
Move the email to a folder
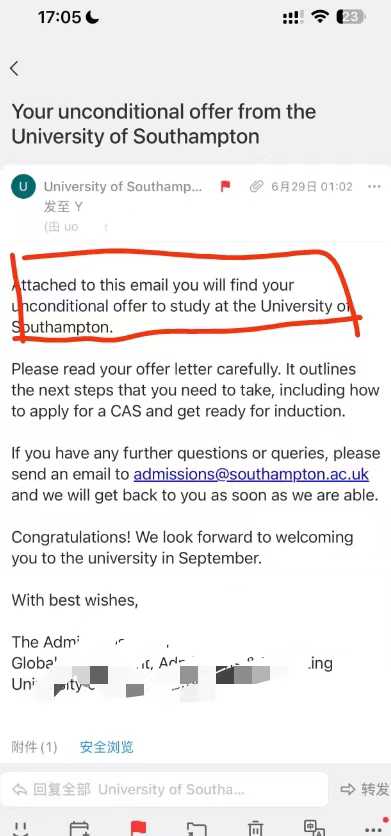pos(197,828)
